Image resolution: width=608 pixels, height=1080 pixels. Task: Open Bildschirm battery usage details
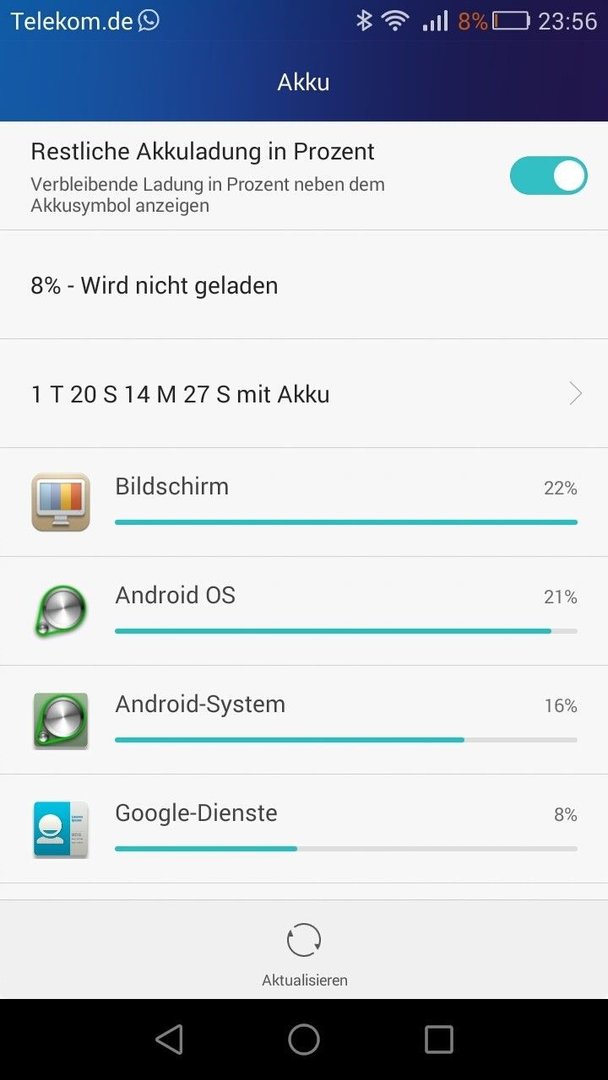pyautogui.click(x=304, y=502)
